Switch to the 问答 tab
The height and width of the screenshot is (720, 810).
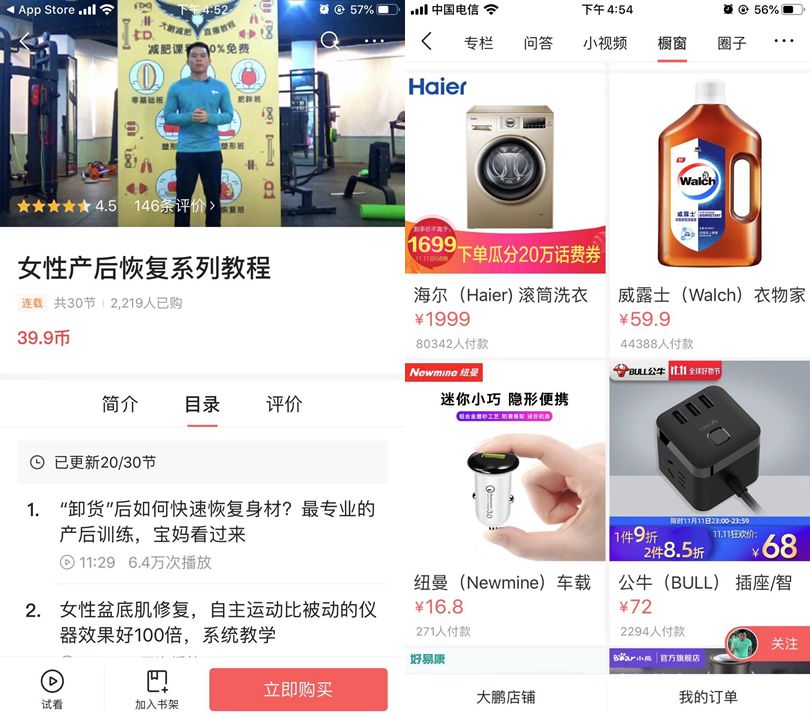point(538,43)
